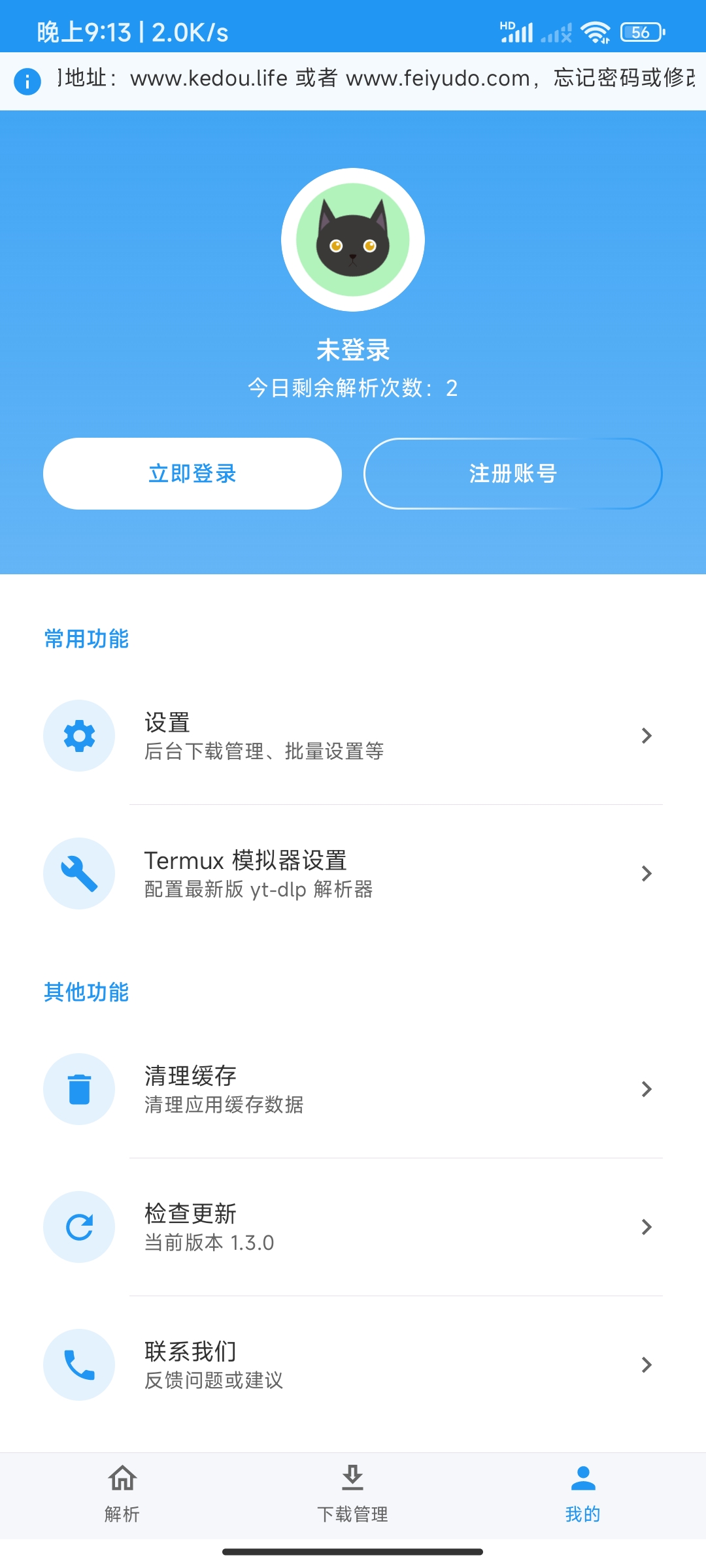Switch to the 下载管理 tab
Screen dimensions: 706x1568
[352, 1494]
